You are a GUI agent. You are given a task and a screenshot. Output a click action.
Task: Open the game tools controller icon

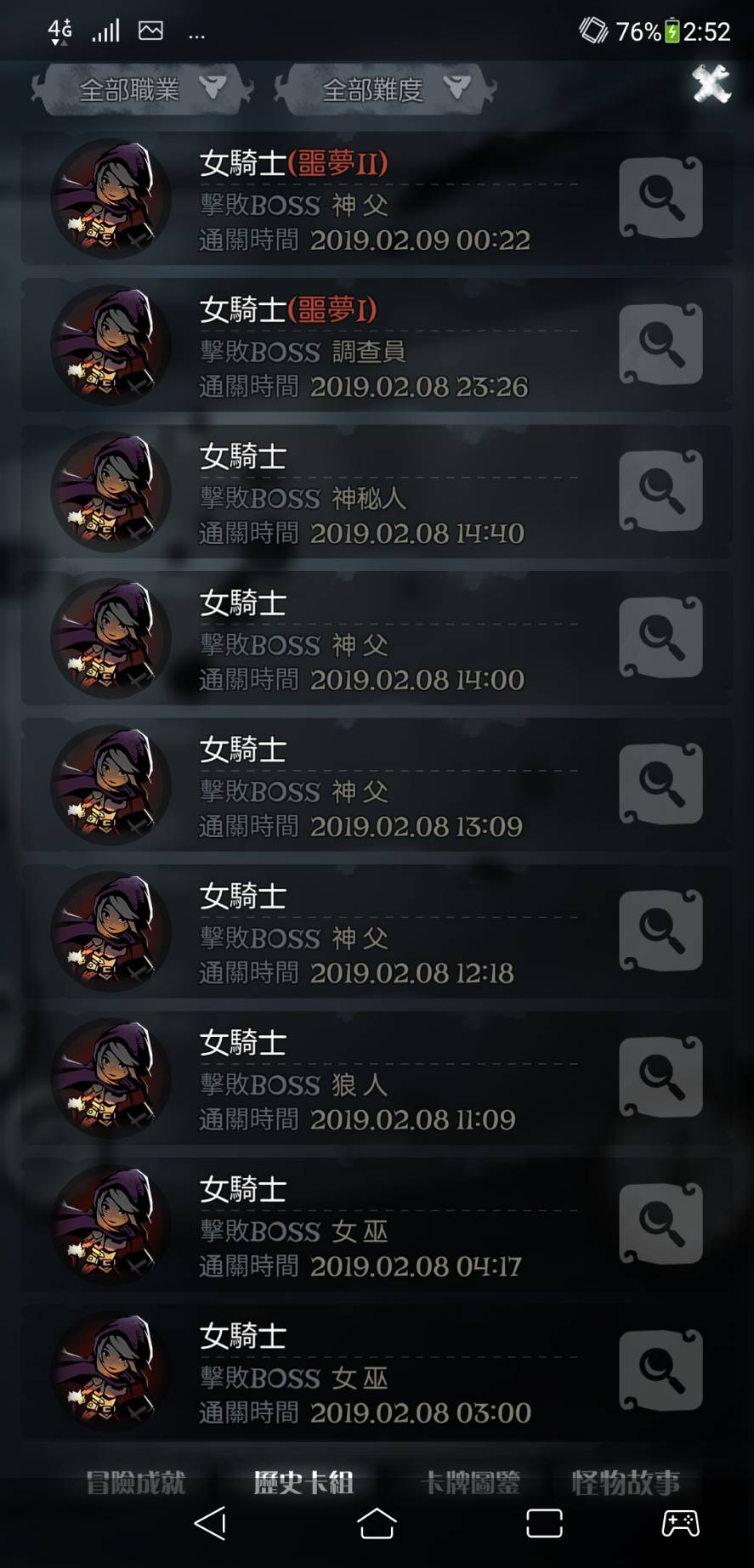click(680, 1523)
